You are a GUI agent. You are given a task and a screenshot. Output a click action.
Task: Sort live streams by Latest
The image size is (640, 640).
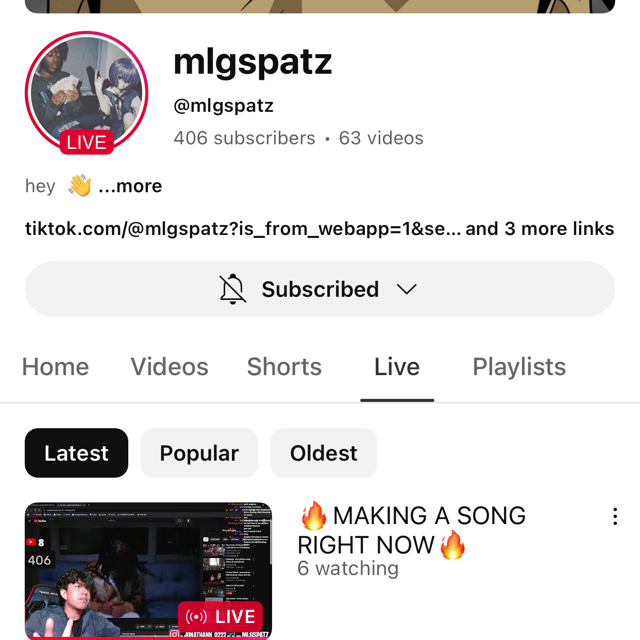[x=76, y=453]
